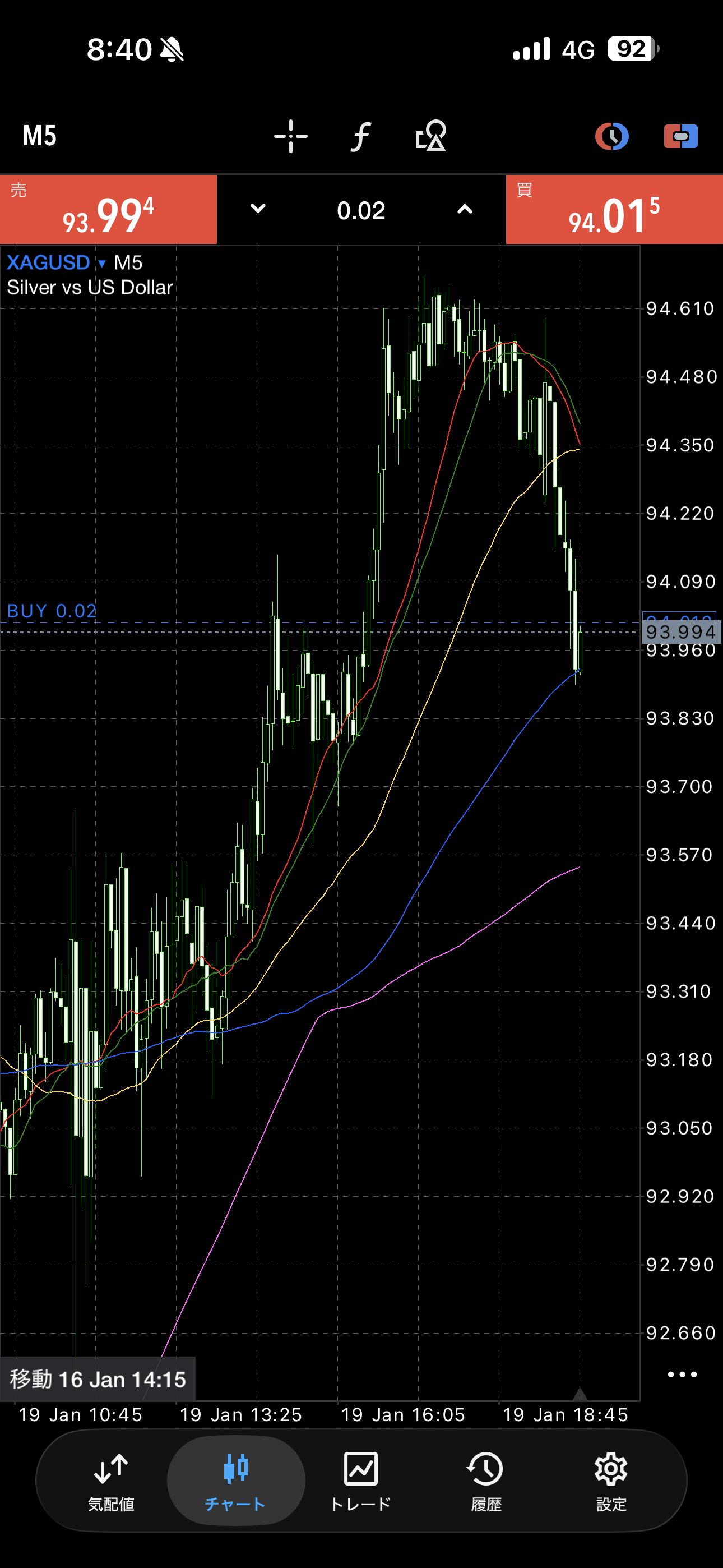Edit the 0.02 volume field
Viewport: 723px width, 1568px height.
361,211
